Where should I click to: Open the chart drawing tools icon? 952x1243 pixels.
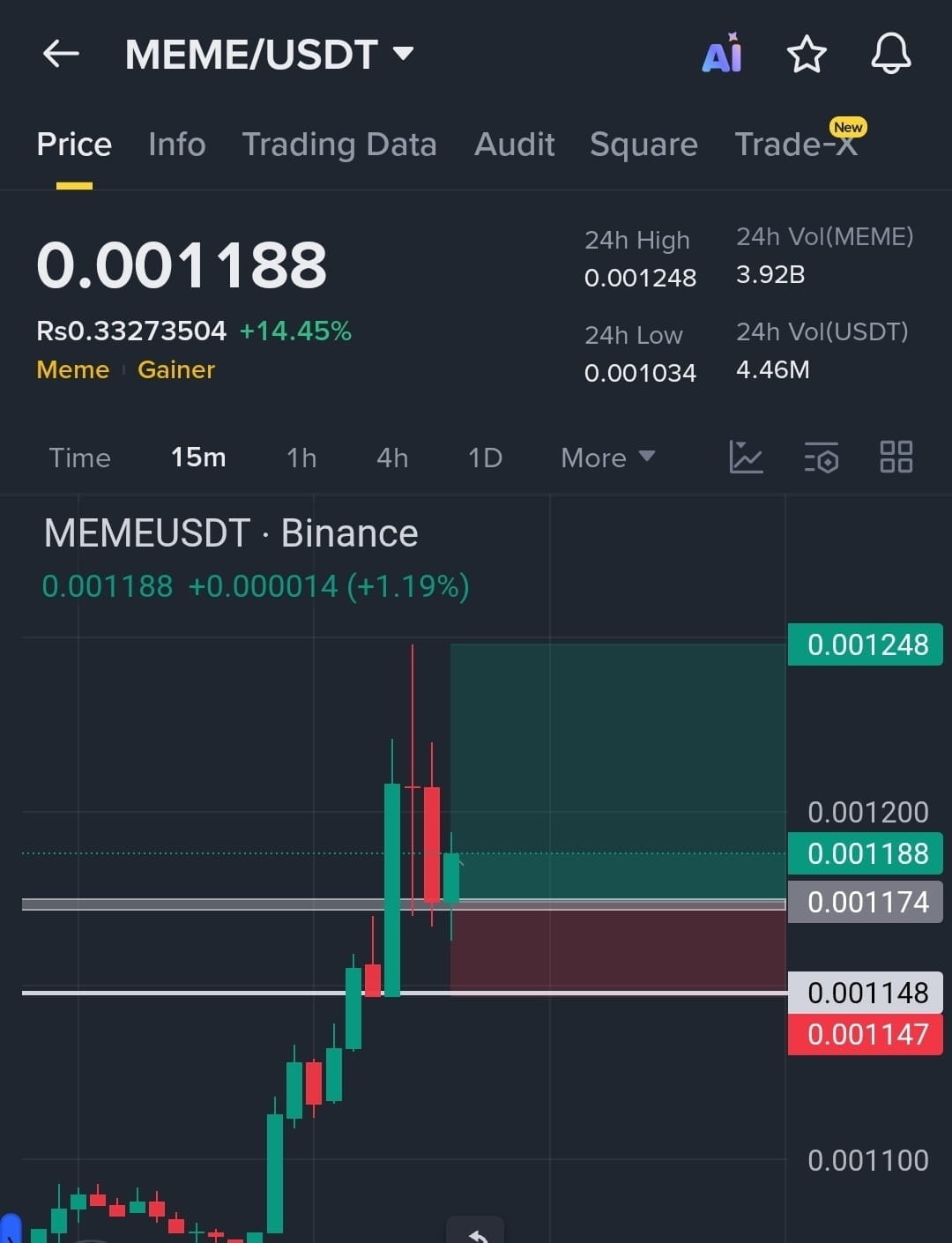[746, 457]
